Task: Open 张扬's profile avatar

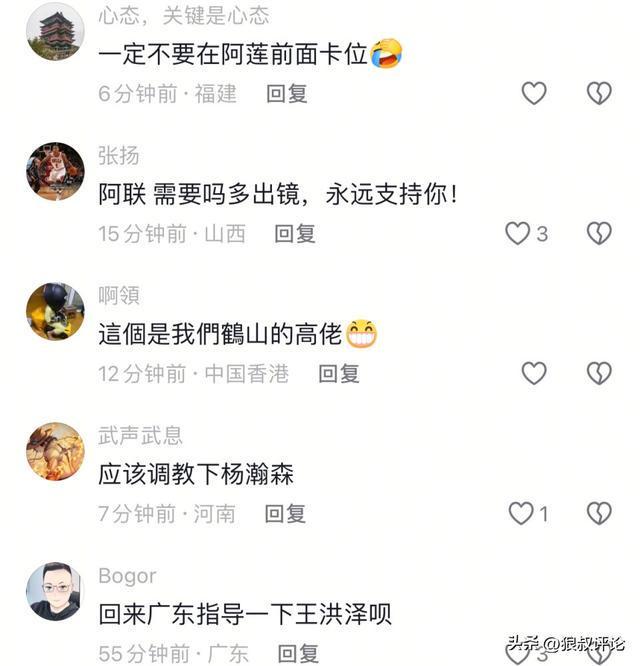Action: tap(54, 171)
